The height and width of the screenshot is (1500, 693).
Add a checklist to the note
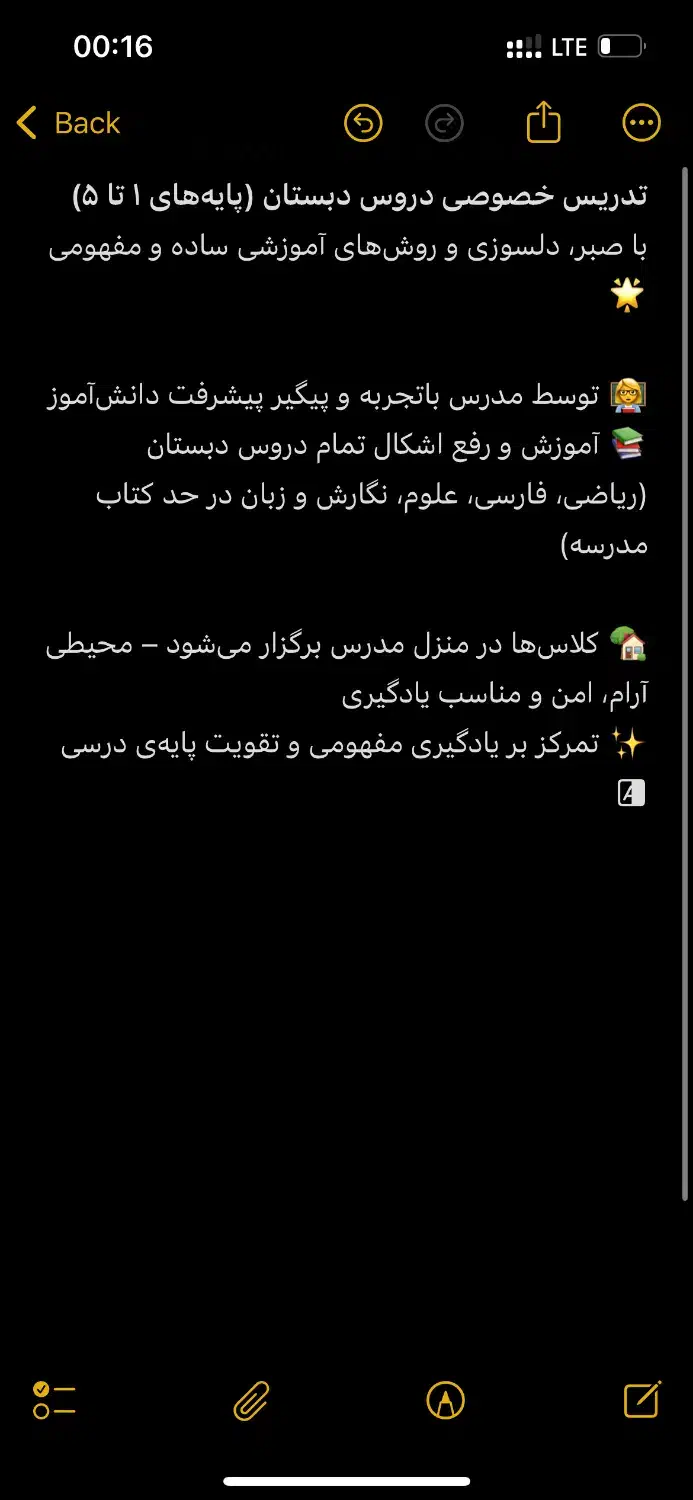point(54,1400)
